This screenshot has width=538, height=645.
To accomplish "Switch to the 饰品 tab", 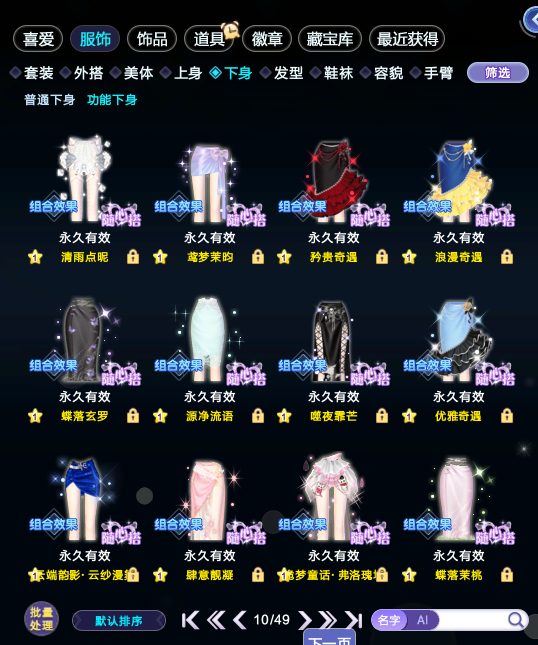I will pos(152,39).
